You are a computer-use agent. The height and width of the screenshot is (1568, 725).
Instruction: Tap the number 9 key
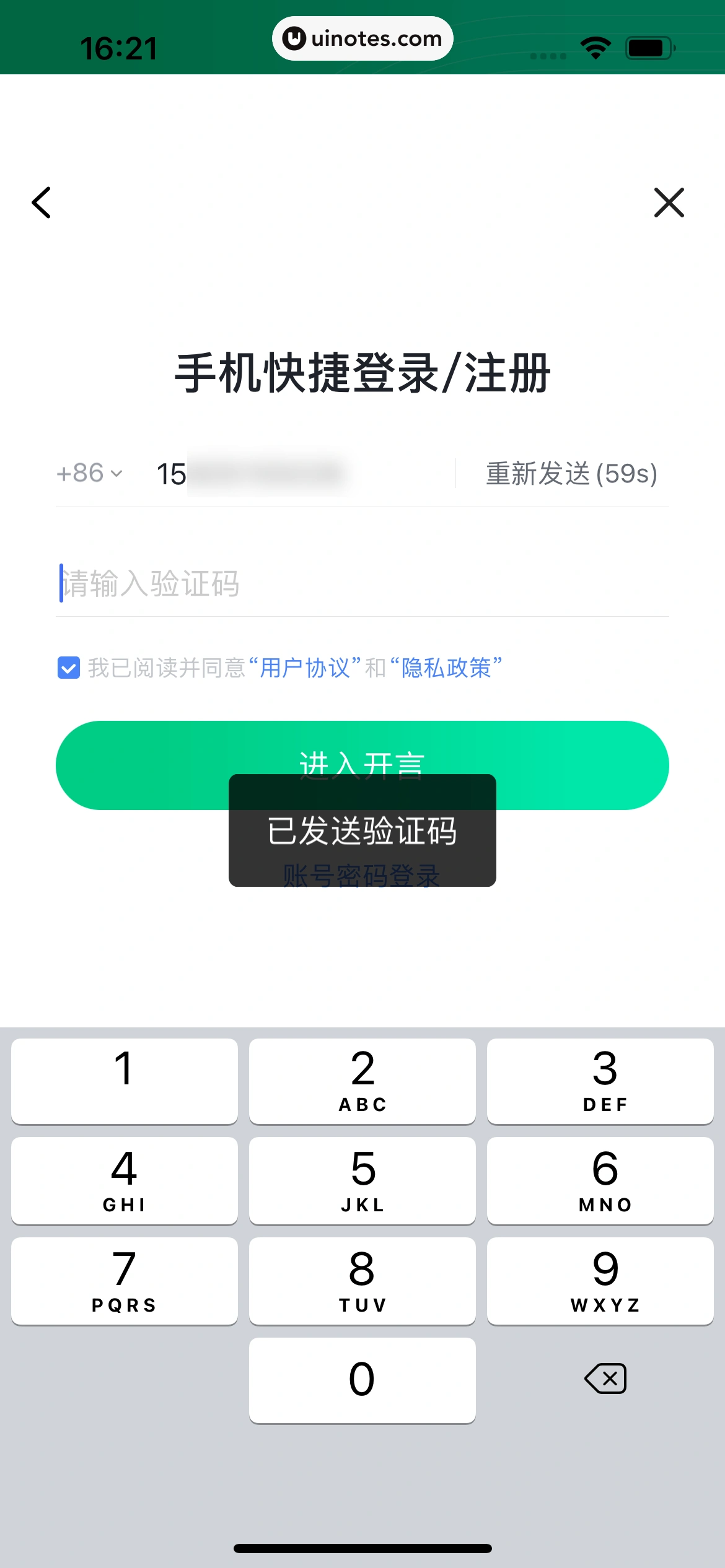(x=600, y=1281)
